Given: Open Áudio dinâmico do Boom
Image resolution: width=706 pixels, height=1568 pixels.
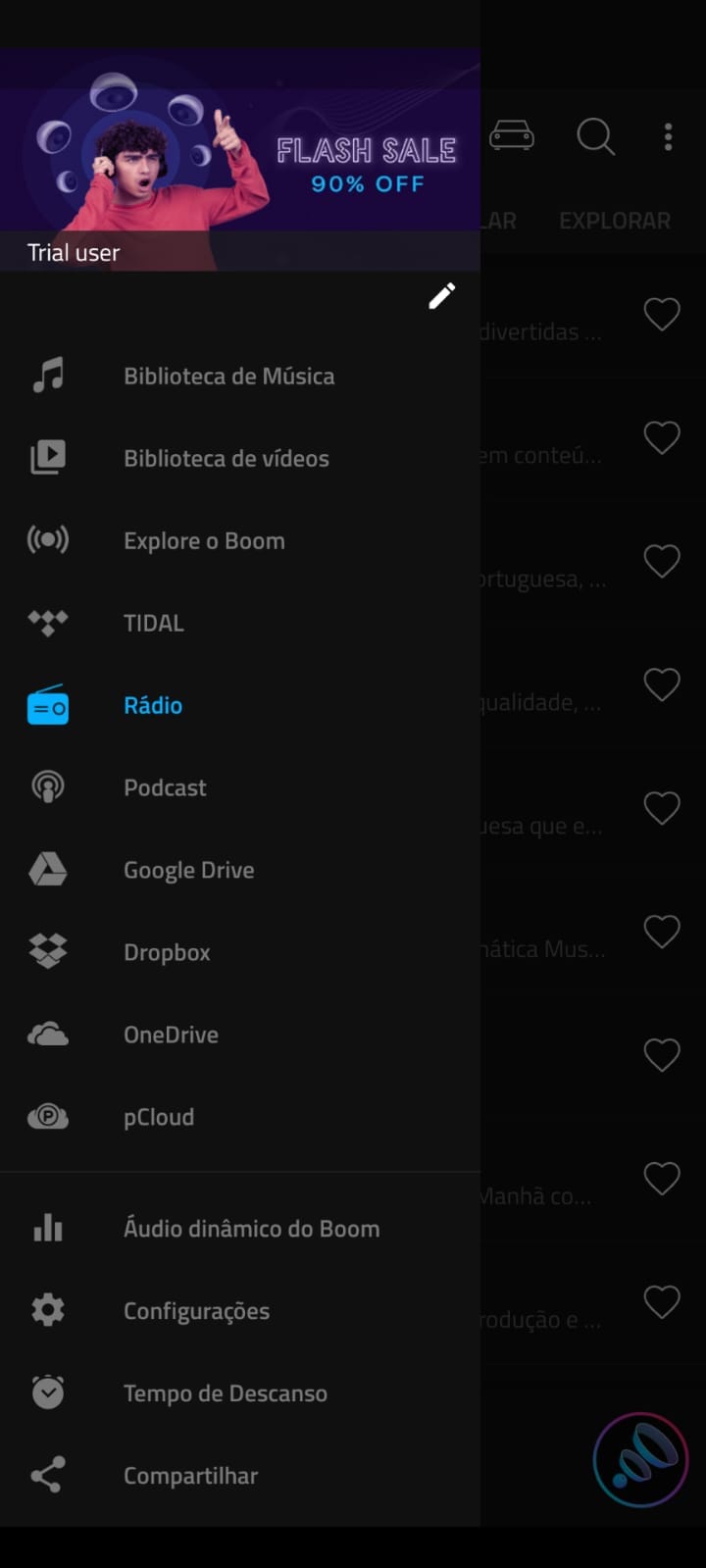Looking at the screenshot, I should coord(251,1229).
